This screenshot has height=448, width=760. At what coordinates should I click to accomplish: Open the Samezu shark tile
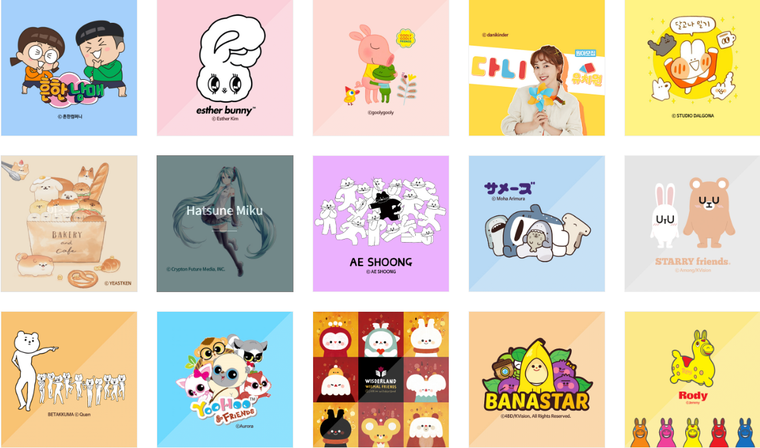(537, 223)
